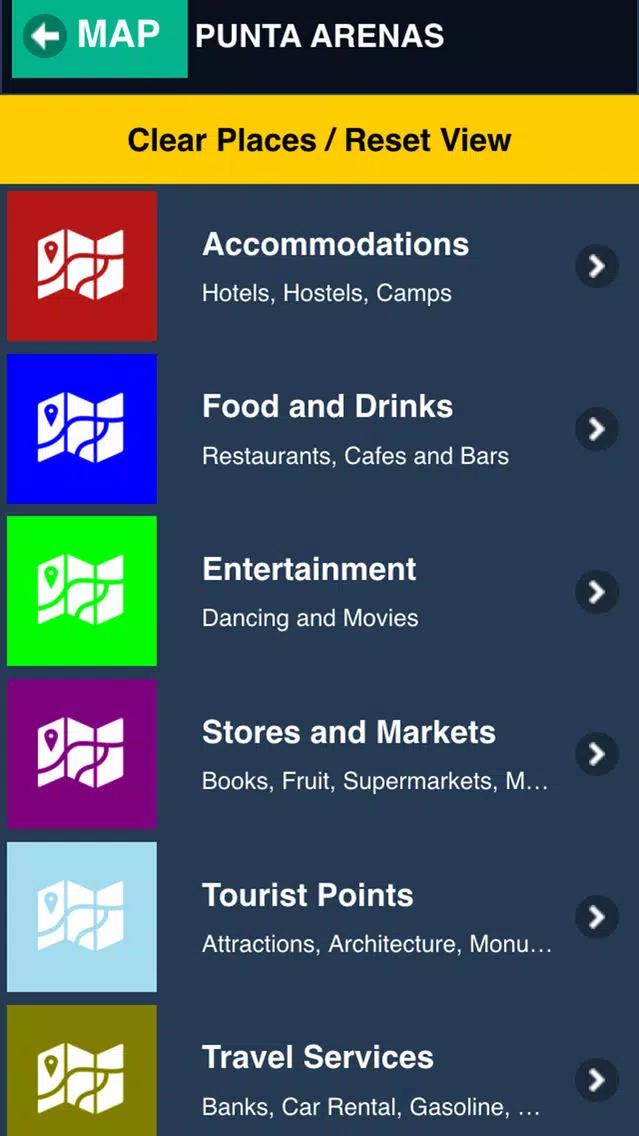The image size is (639, 1136).
Task: Select the Entertainment category
Action: (320, 591)
